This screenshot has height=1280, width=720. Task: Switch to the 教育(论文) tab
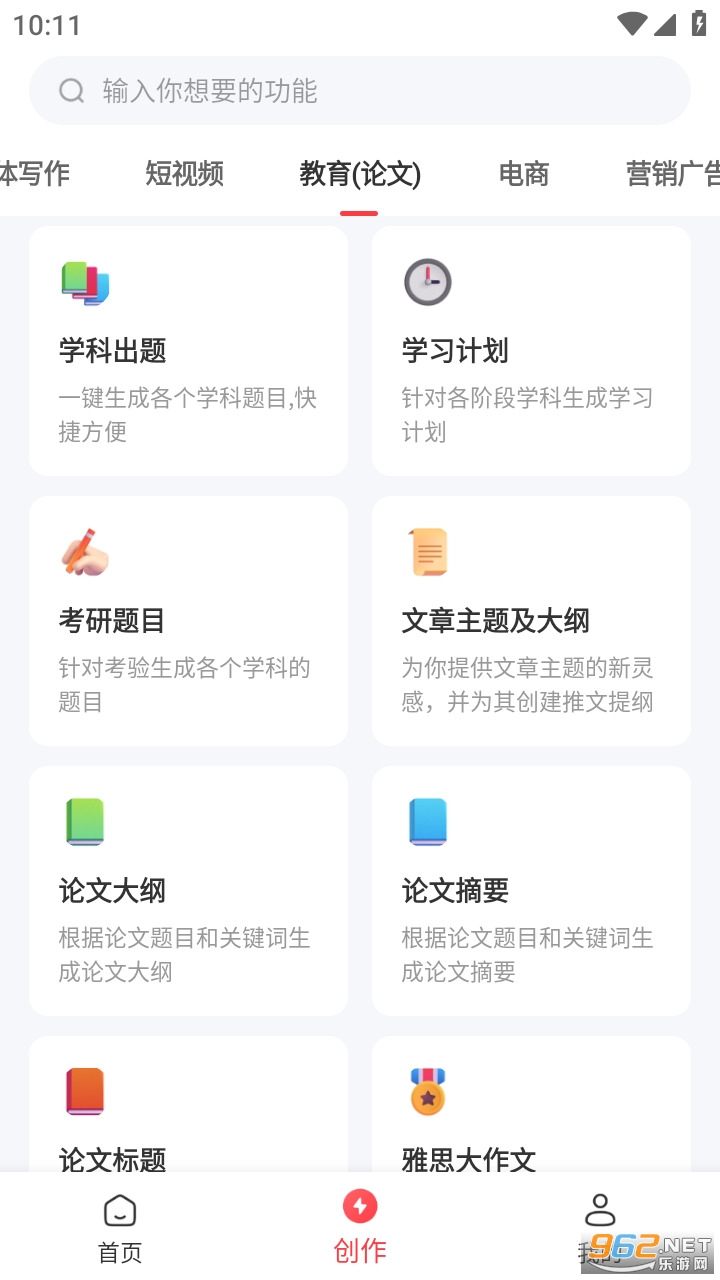[x=360, y=174]
